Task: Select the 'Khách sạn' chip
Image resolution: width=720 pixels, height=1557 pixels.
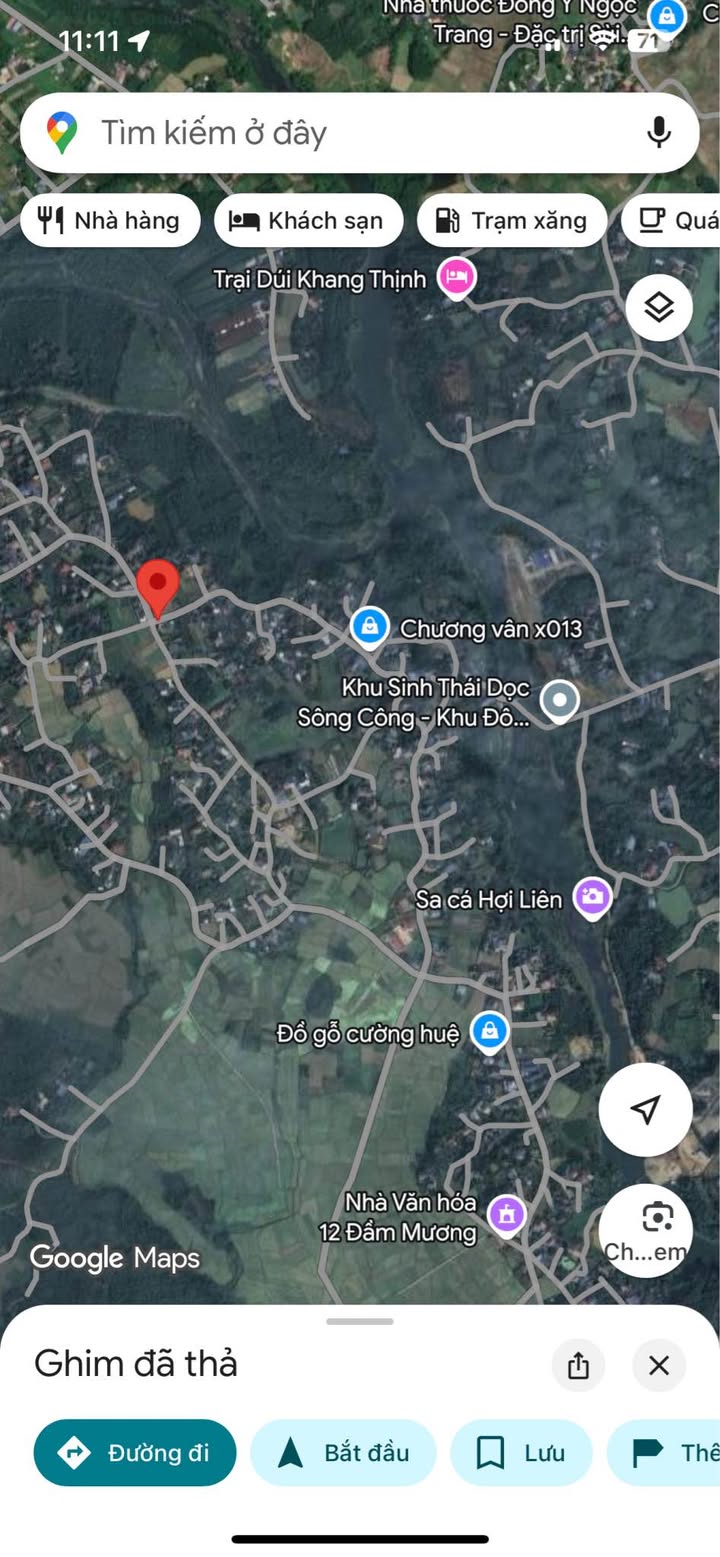Action: coord(308,221)
